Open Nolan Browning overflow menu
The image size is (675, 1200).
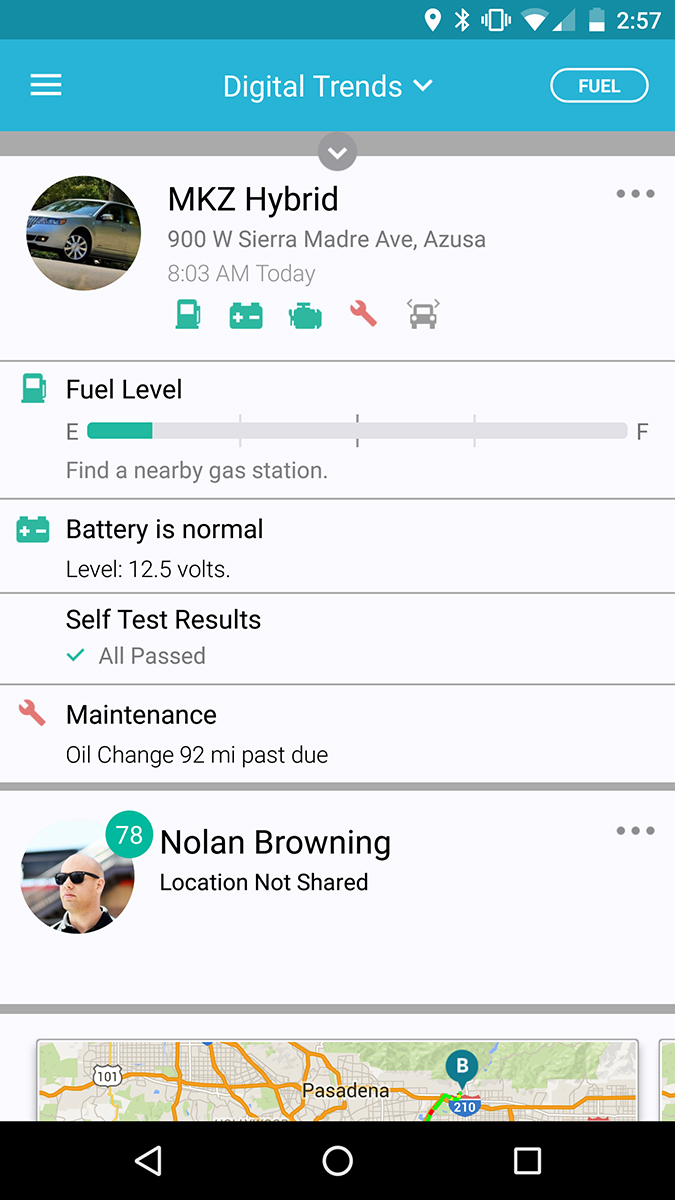[x=635, y=831]
